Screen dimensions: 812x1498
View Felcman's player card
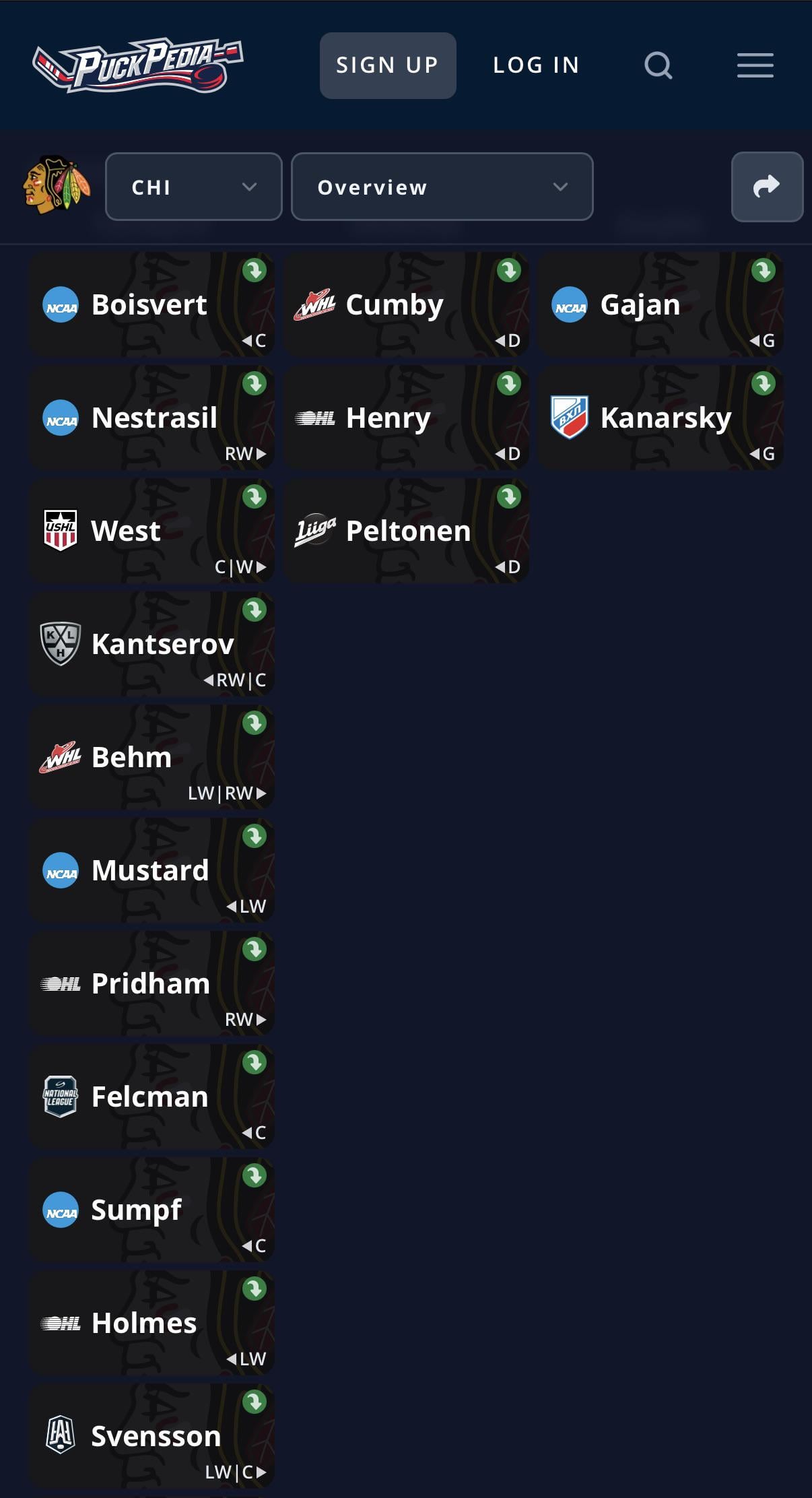pyautogui.click(x=151, y=1097)
